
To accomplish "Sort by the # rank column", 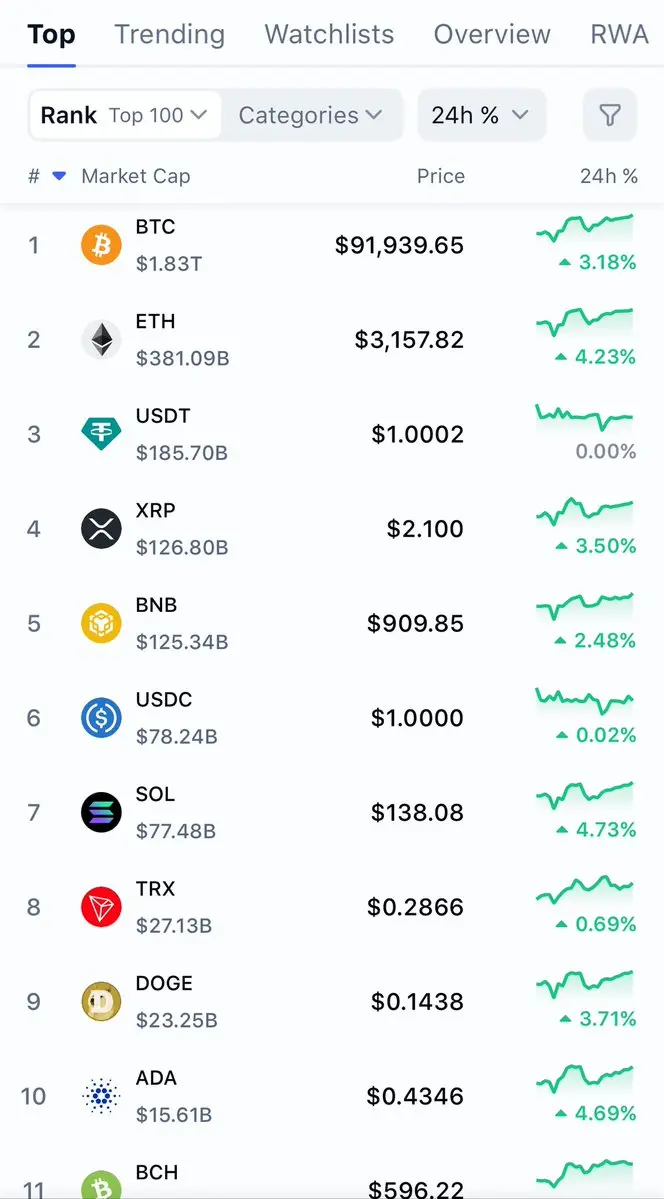I will point(45,177).
